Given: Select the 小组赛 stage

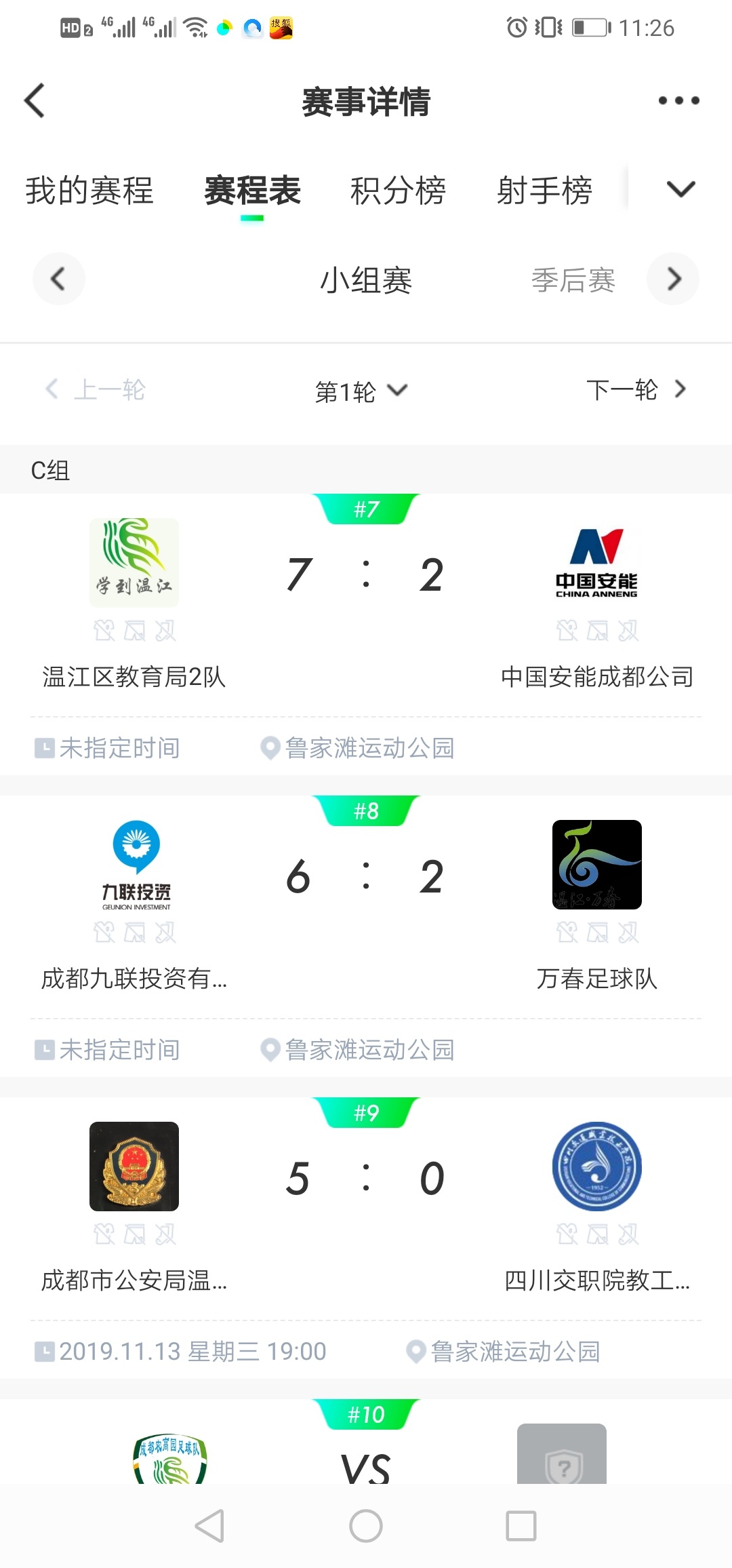Looking at the screenshot, I should pos(366,280).
